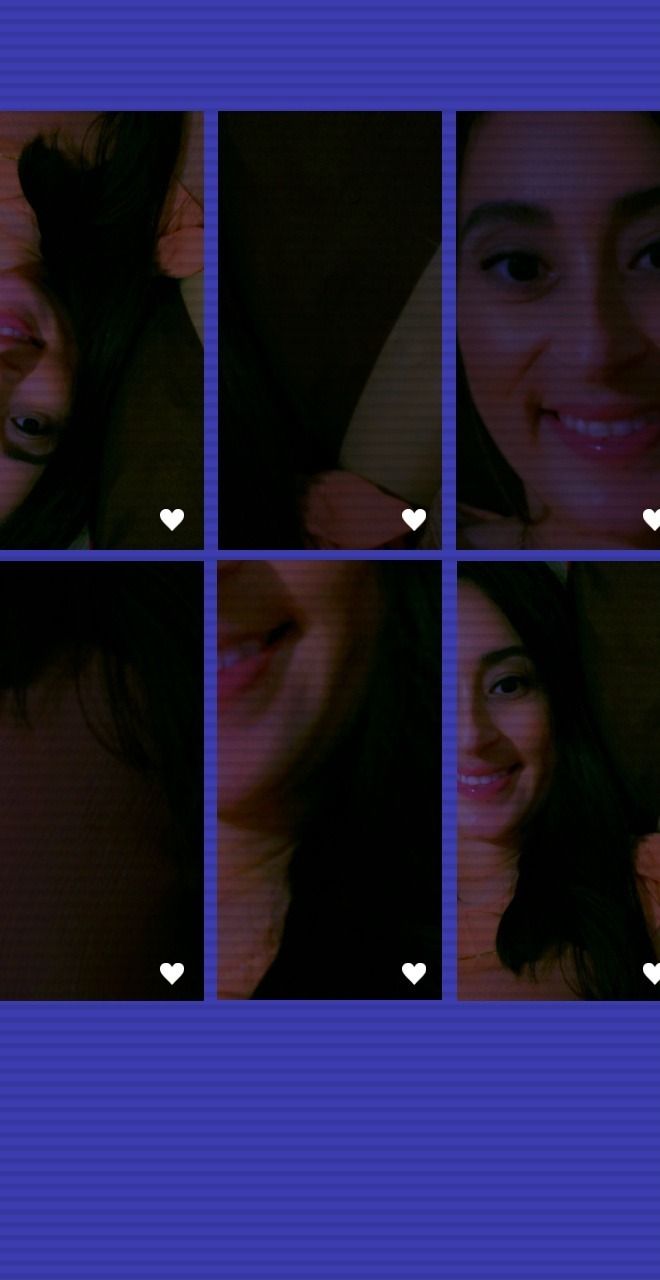Open the upside-down face photo tile

pyautogui.click(x=101, y=330)
